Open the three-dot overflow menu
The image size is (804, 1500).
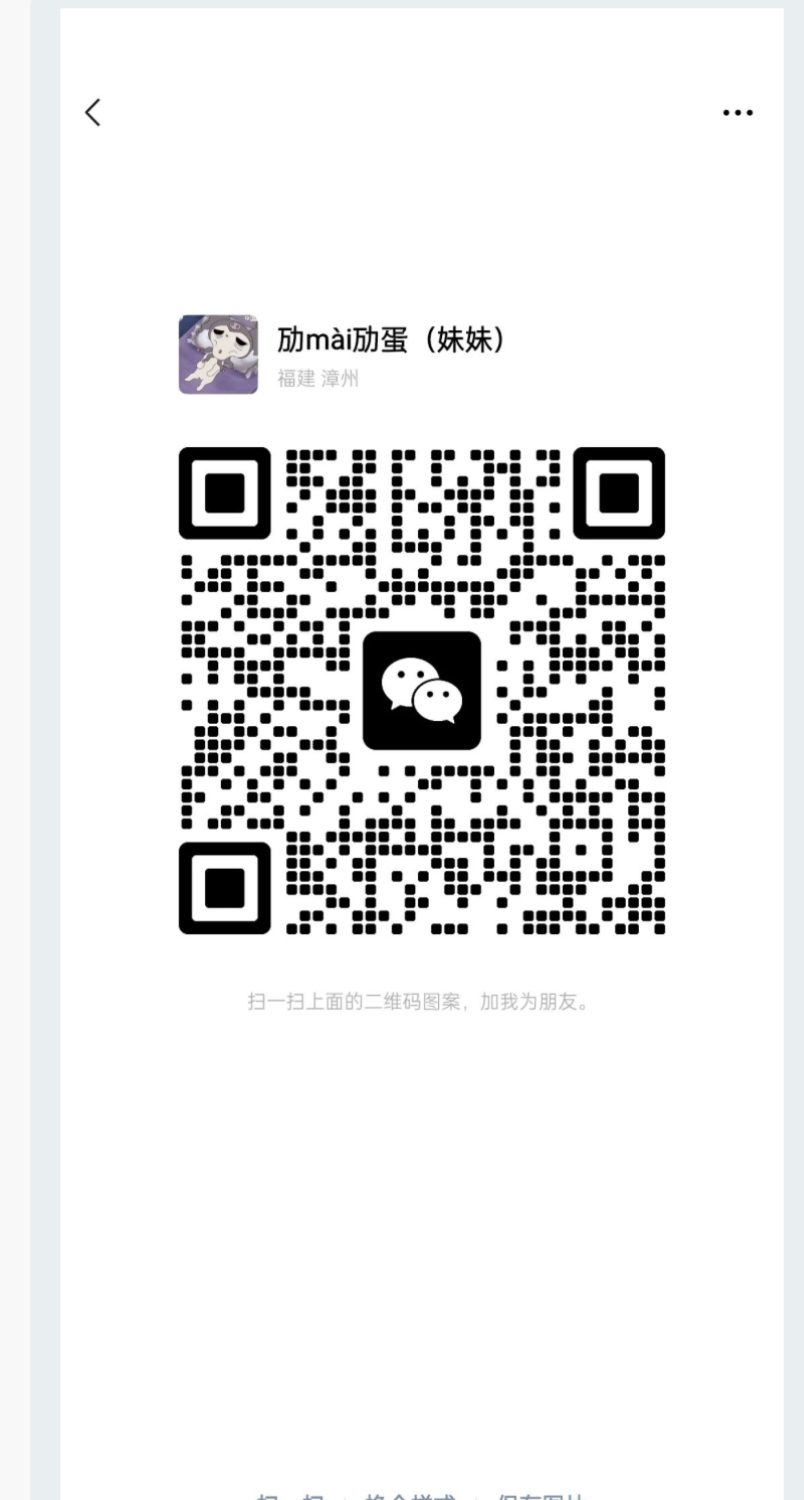coord(738,113)
